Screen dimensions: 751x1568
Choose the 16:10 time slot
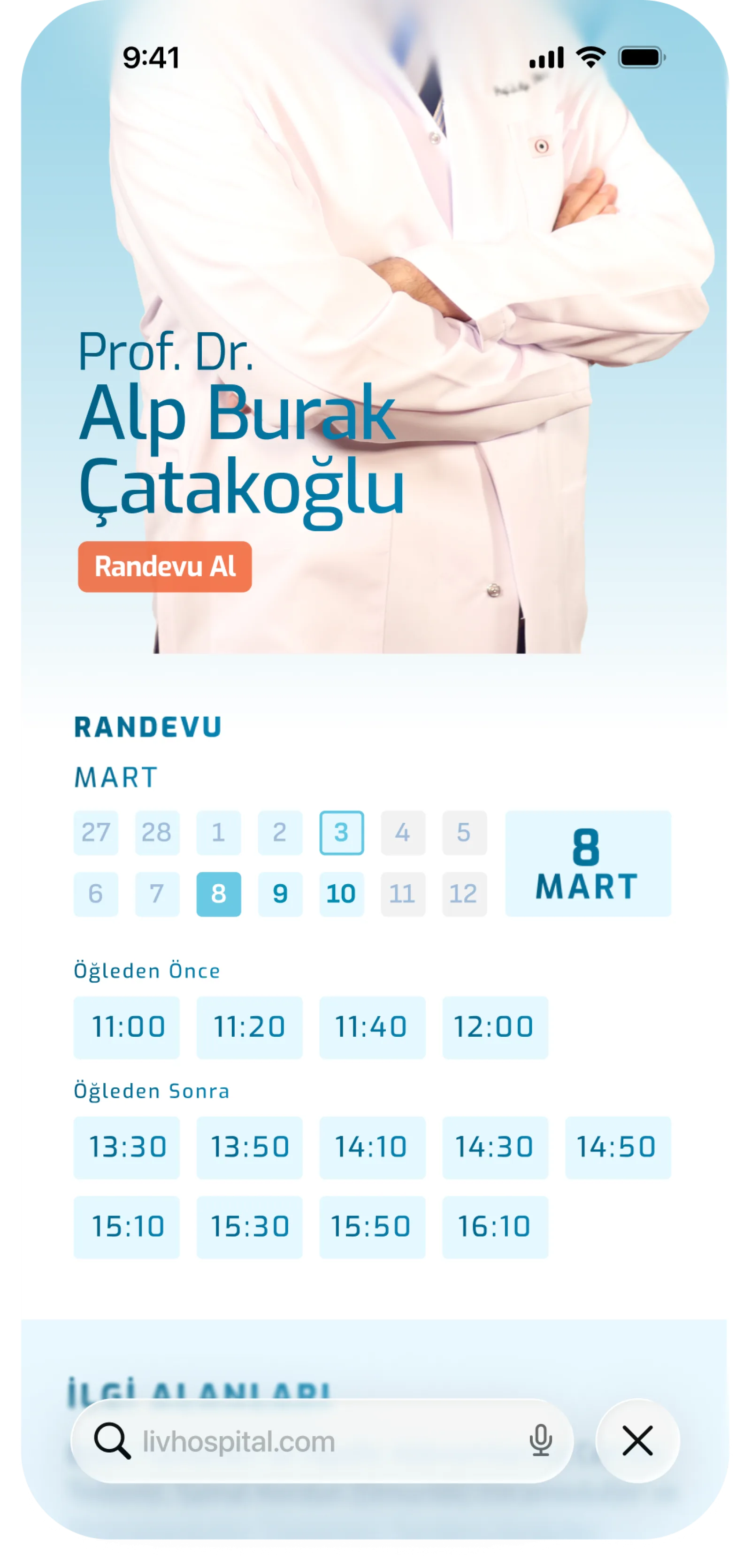495,1227
